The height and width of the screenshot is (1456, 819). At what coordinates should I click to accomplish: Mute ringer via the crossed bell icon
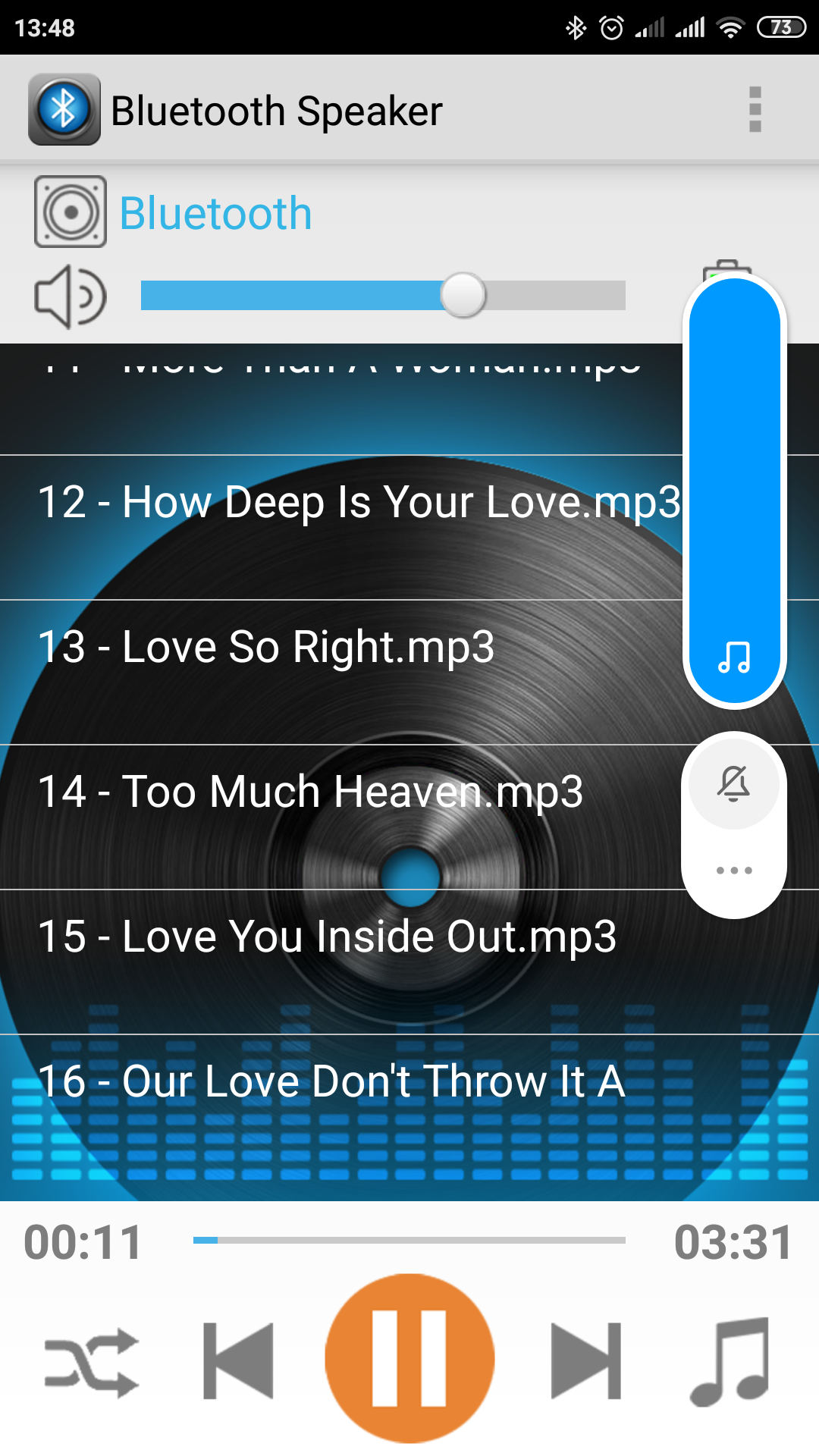(734, 783)
